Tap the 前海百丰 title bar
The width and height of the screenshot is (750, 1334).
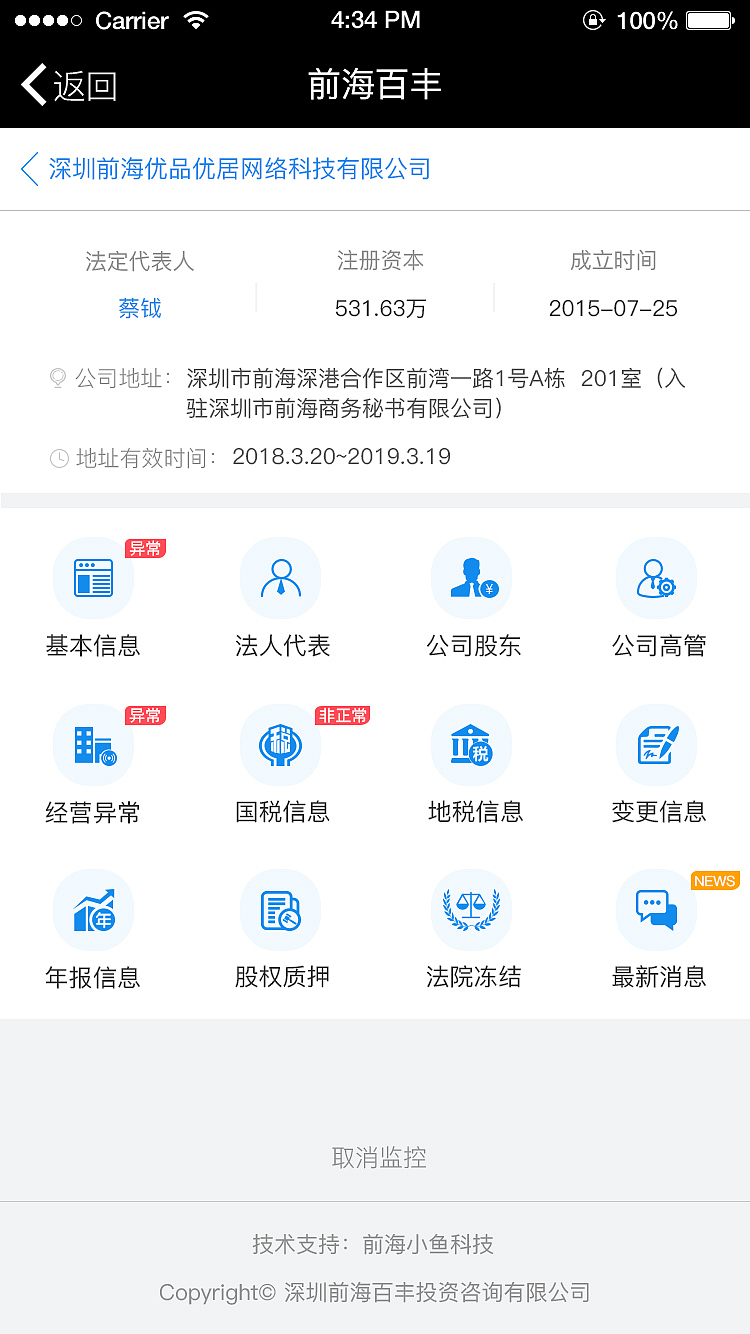375,84
